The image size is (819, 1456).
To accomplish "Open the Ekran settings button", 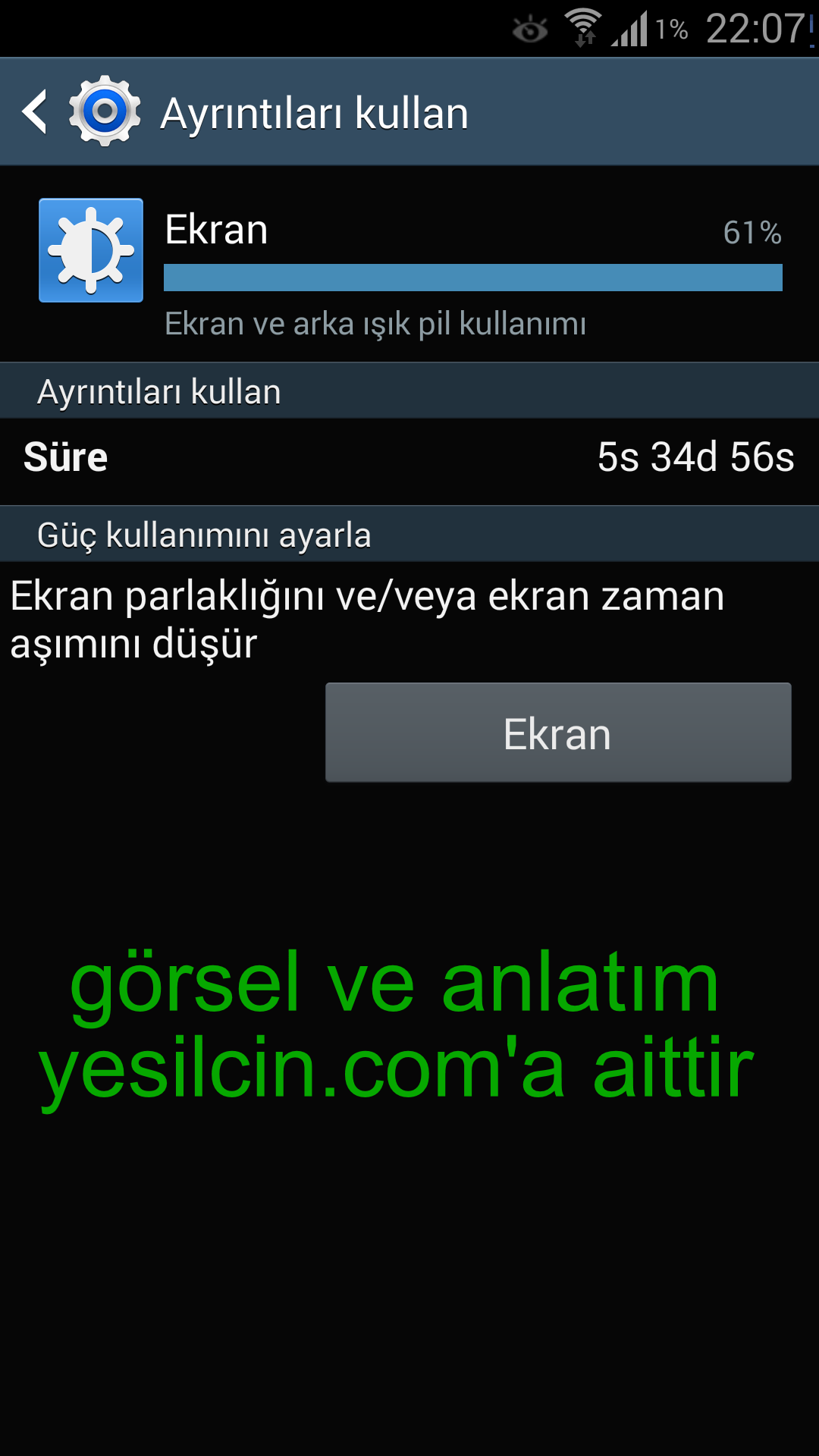I will [x=558, y=733].
